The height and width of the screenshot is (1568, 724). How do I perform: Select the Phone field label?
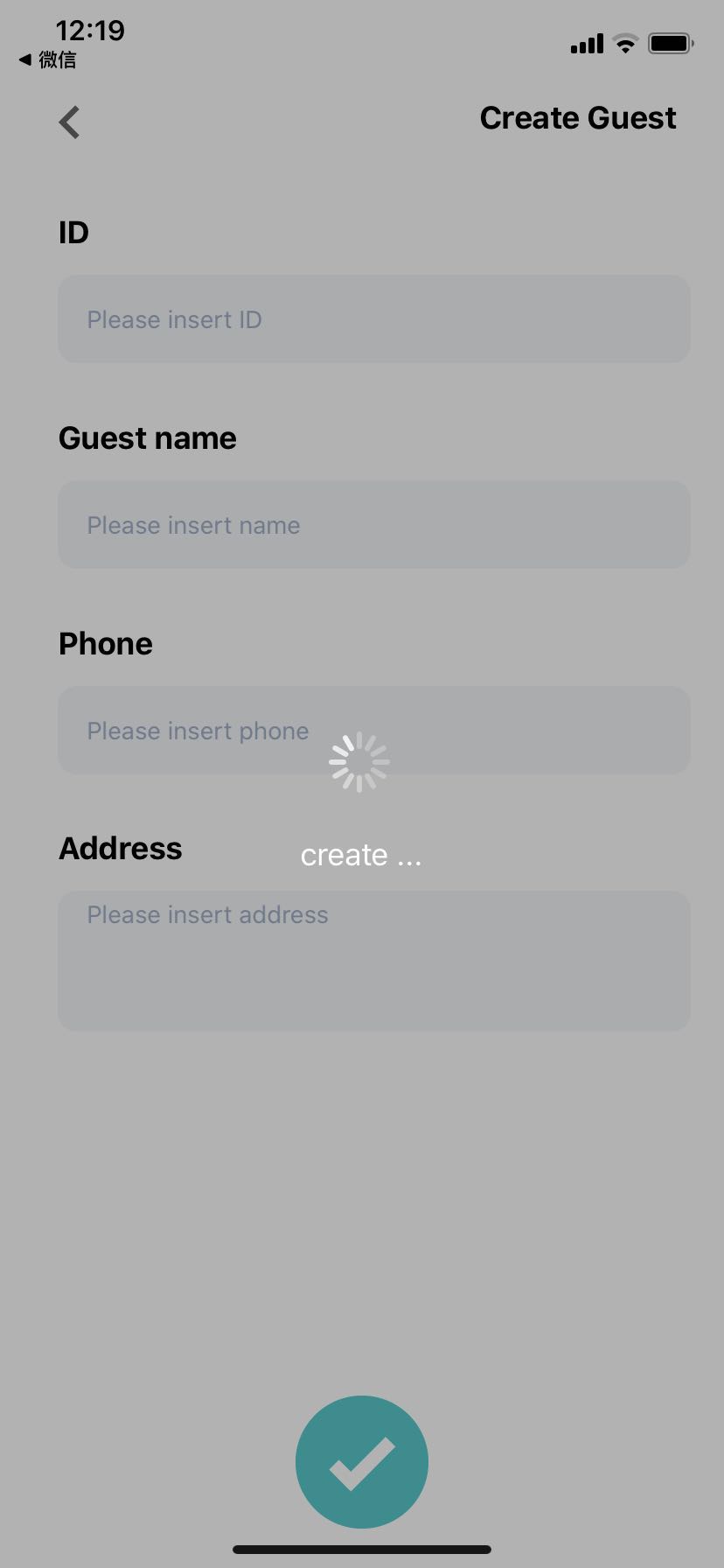coord(105,643)
